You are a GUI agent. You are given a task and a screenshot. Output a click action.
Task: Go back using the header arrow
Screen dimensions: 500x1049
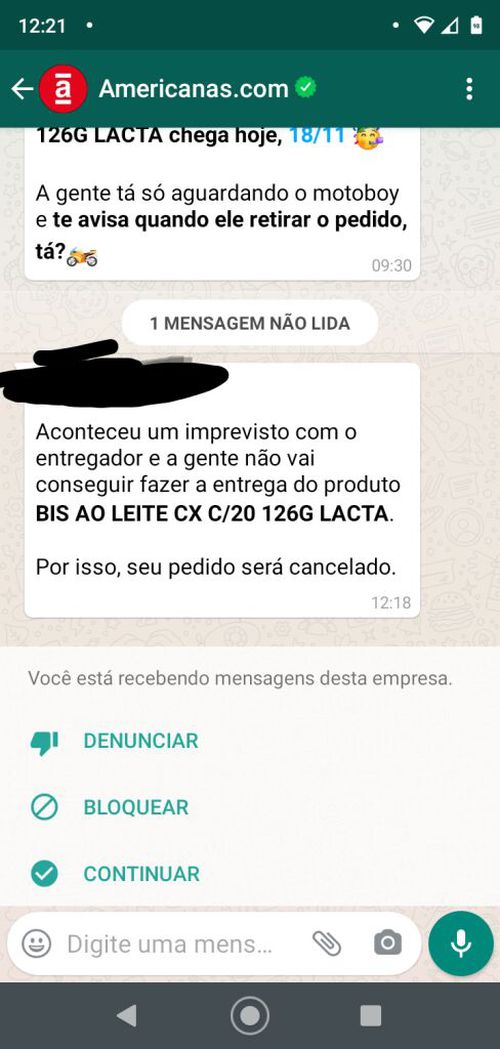[22, 88]
